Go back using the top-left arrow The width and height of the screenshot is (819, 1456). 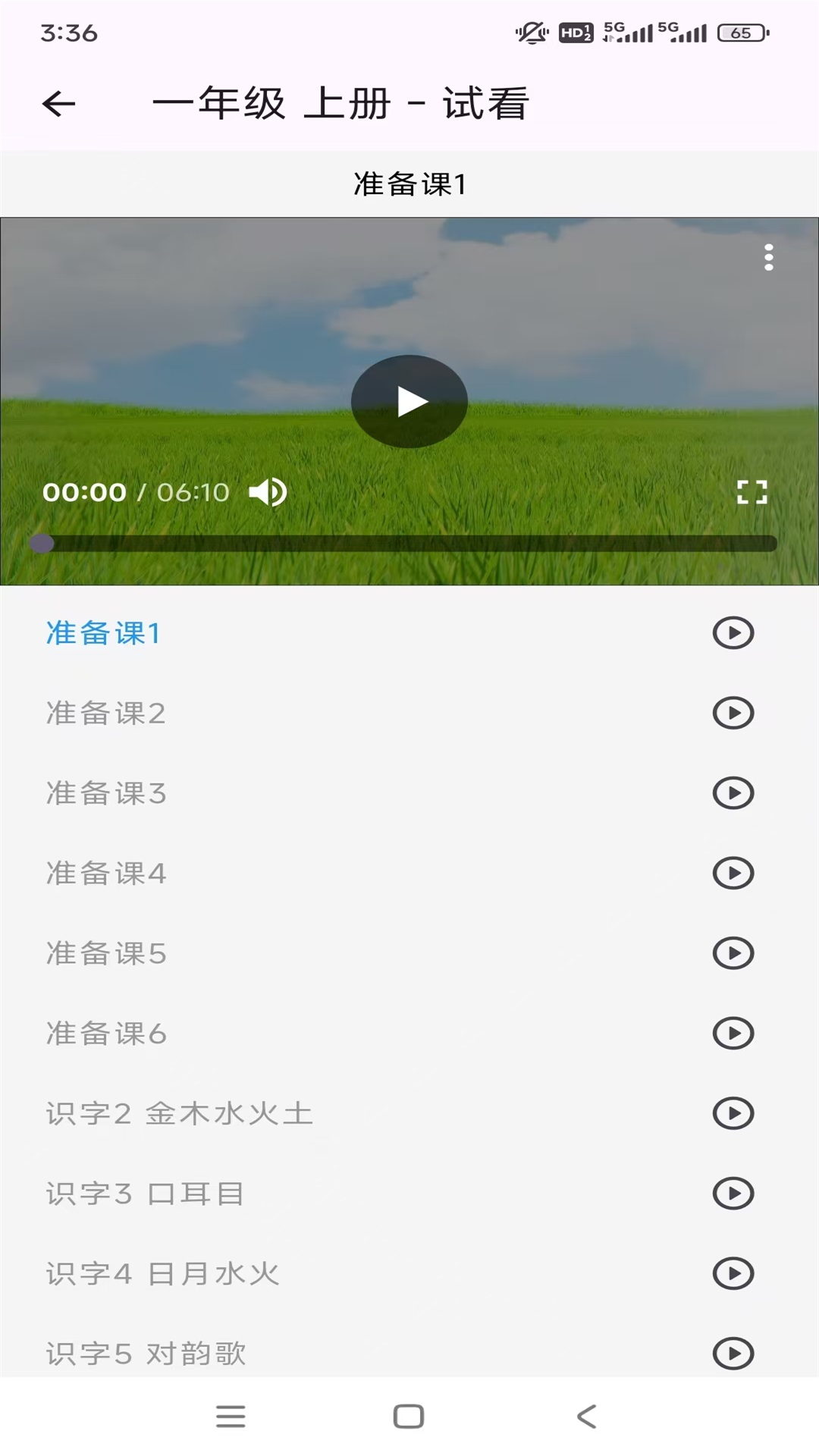[x=58, y=104]
